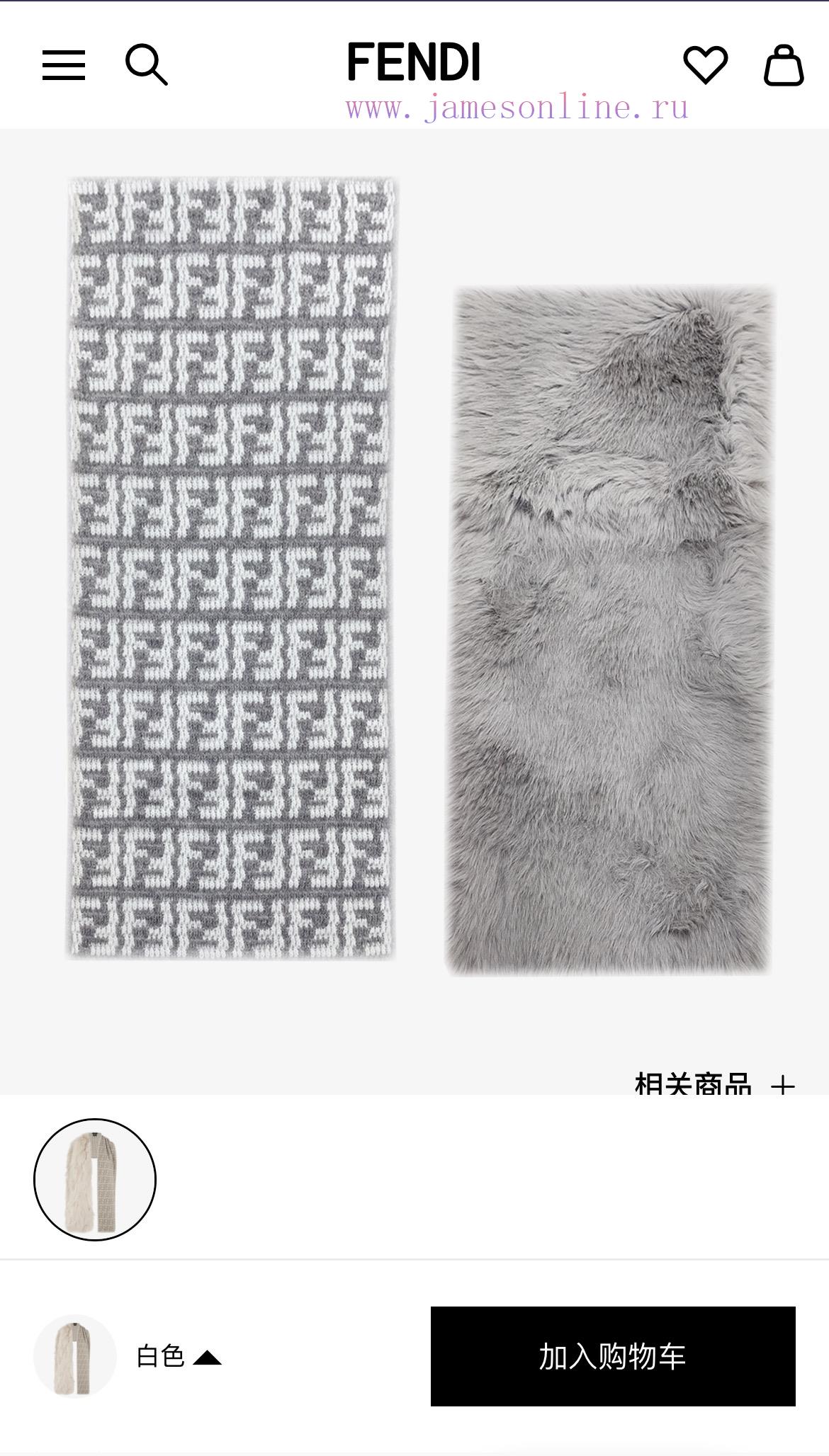Tap 加入购物车 to add to cart
The width and height of the screenshot is (829, 1456).
click(613, 1356)
